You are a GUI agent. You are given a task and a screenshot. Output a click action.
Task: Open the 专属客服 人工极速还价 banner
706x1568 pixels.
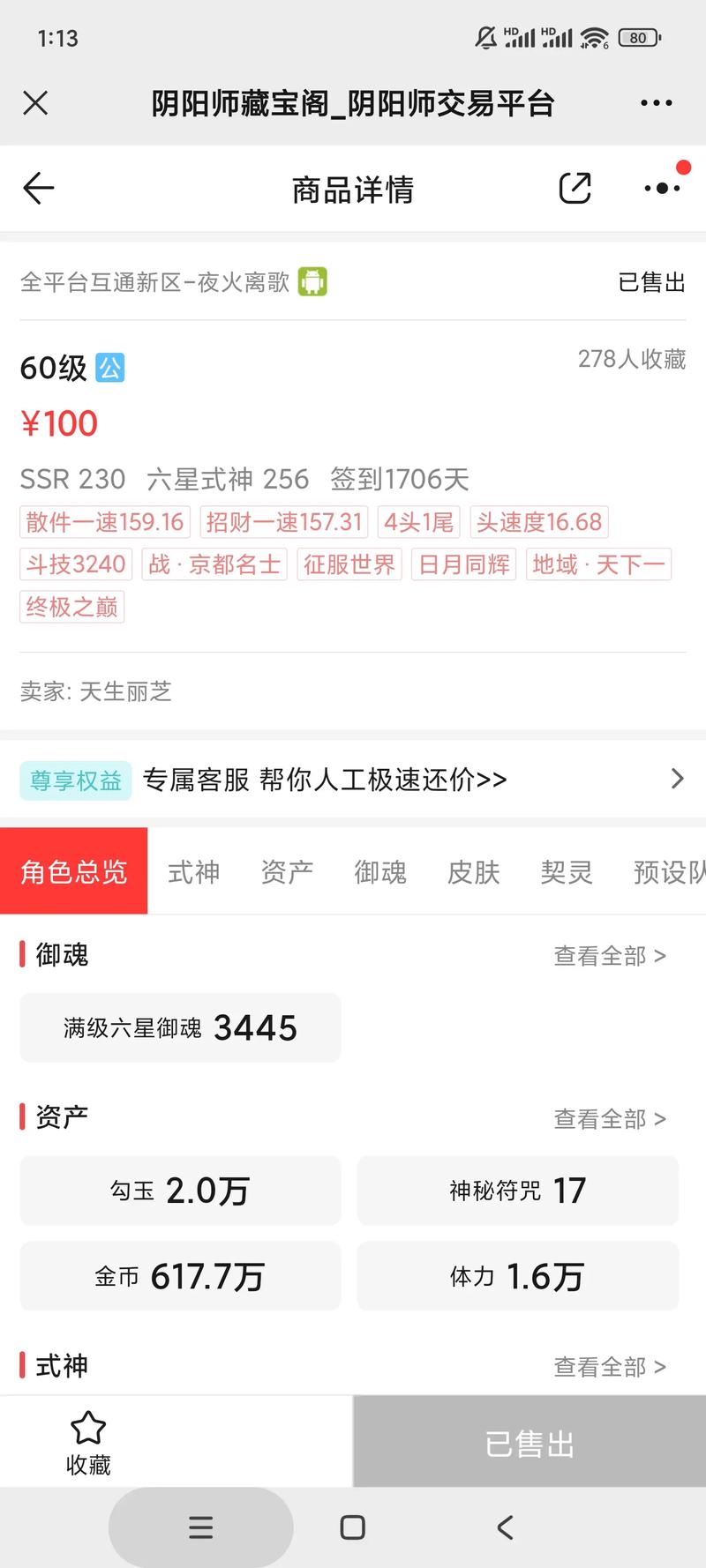[x=353, y=780]
